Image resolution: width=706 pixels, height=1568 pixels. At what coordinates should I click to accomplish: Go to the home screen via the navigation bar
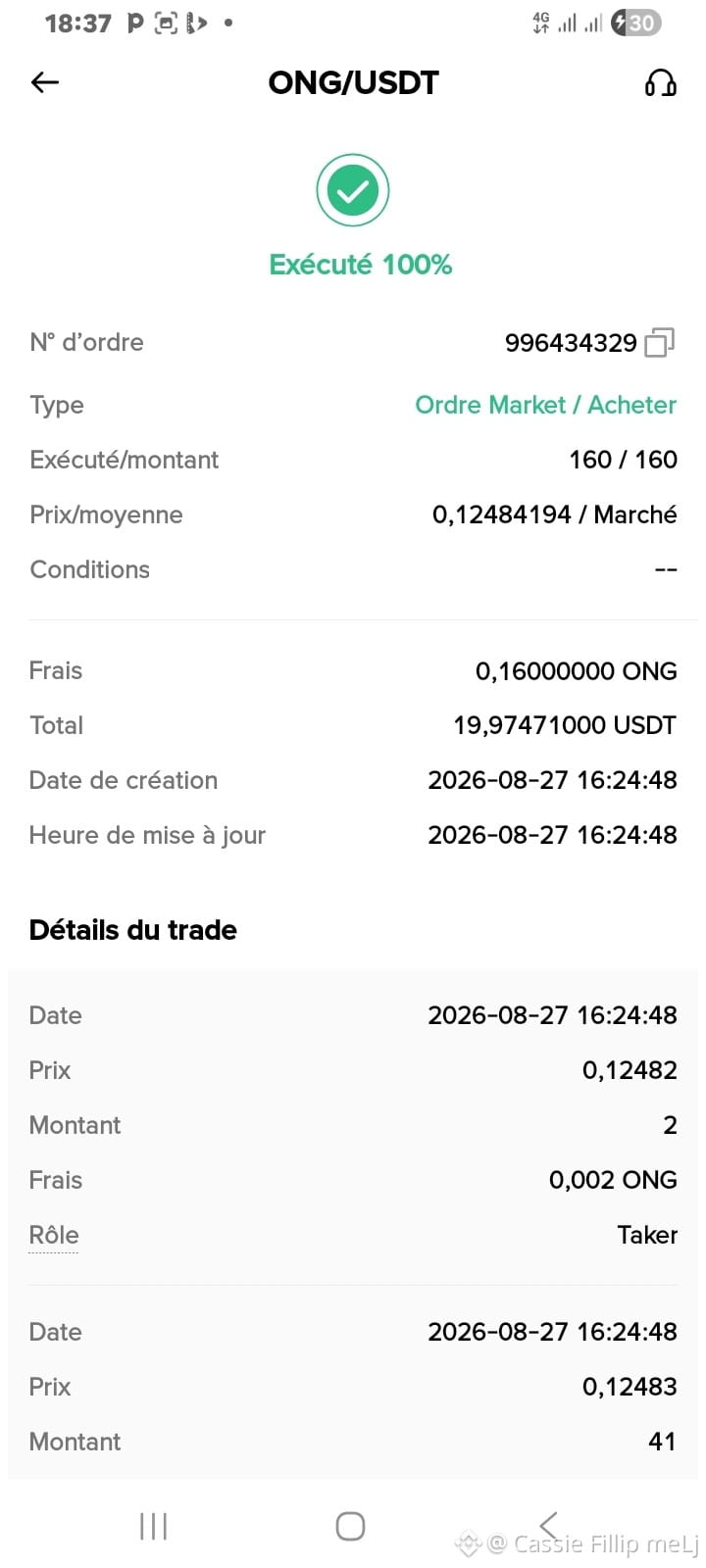point(350,1526)
